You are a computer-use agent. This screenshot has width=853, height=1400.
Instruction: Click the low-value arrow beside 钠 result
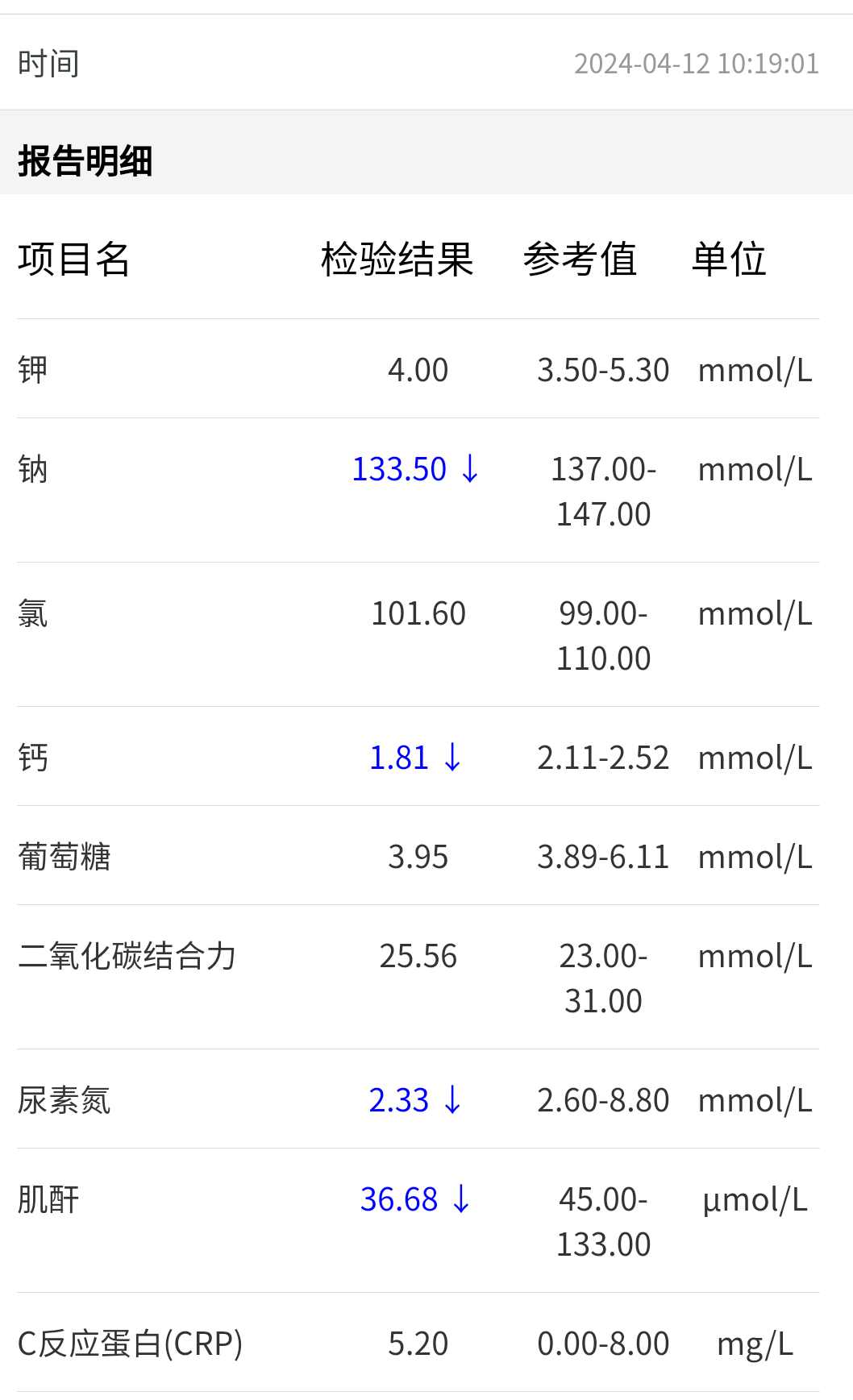point(468,469)
